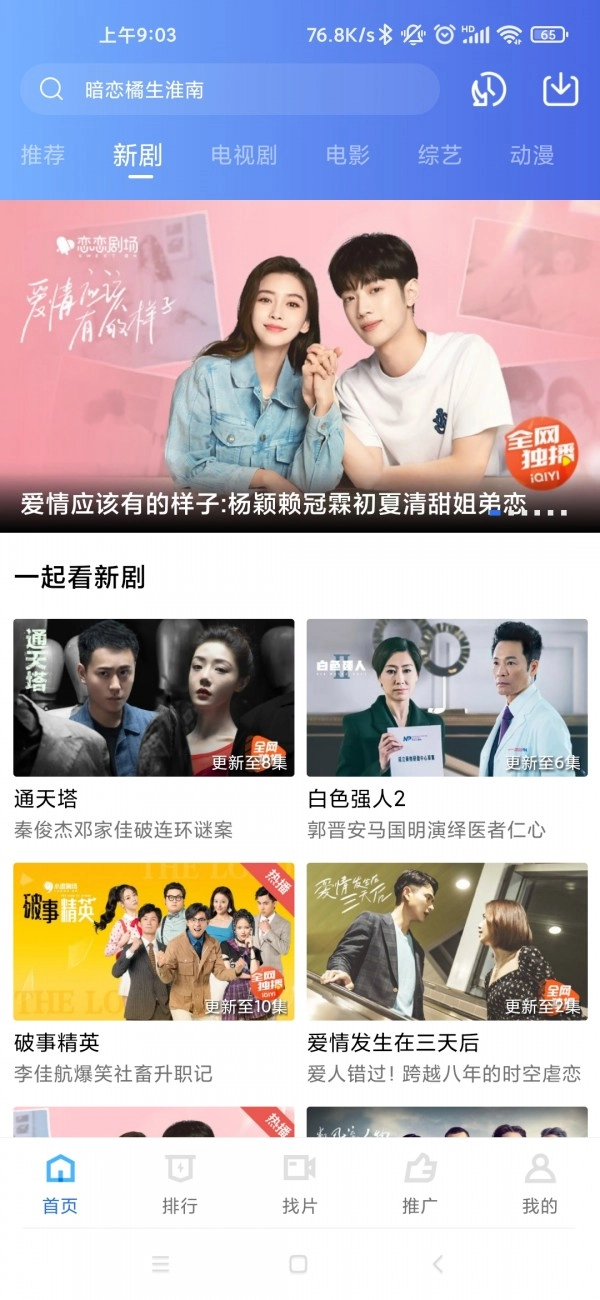Switch to the 推荐 tab
Image resolution: width=600 pixels, height=1300 pixels.
pyautogui.click(x=43, y=155)
